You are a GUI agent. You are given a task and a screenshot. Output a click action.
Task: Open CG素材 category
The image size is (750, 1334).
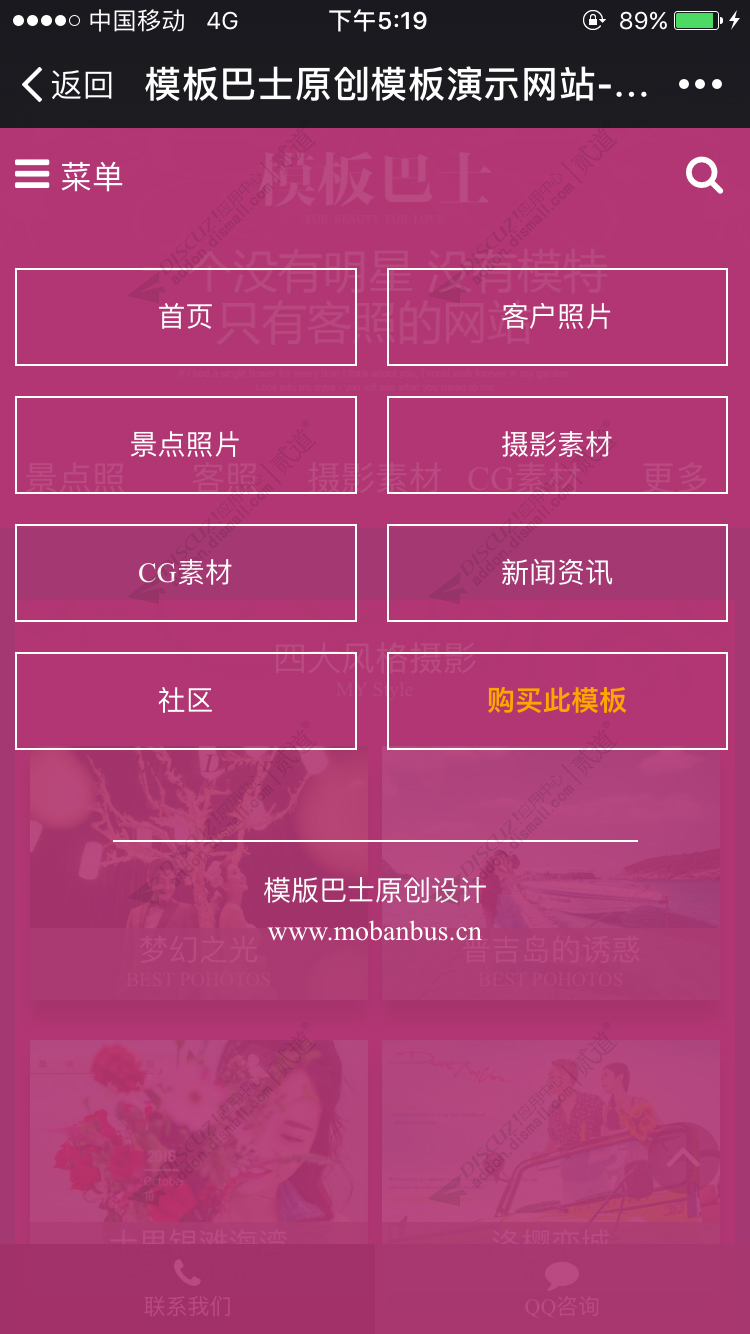click(186, 573)
